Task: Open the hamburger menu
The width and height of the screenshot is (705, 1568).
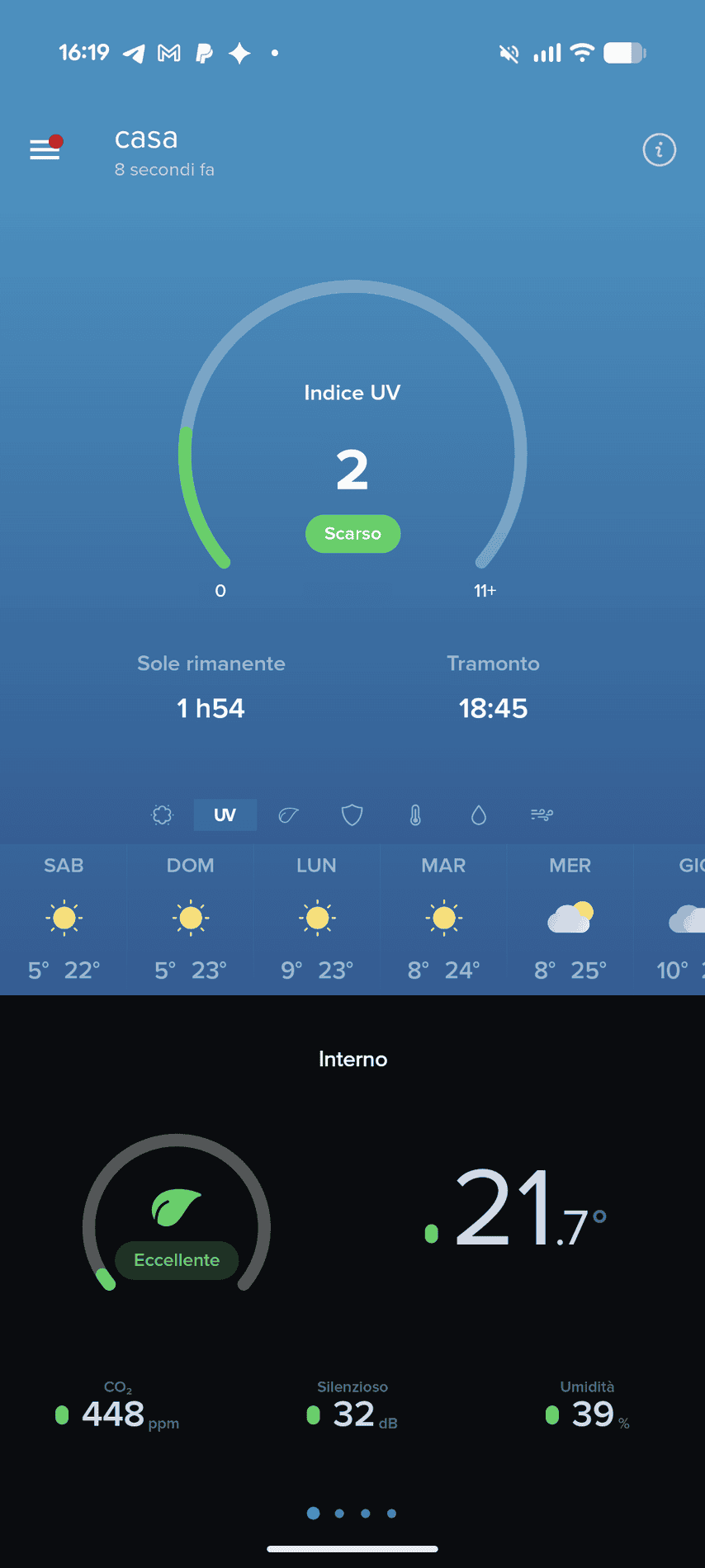Action: [x=45, y=149]
